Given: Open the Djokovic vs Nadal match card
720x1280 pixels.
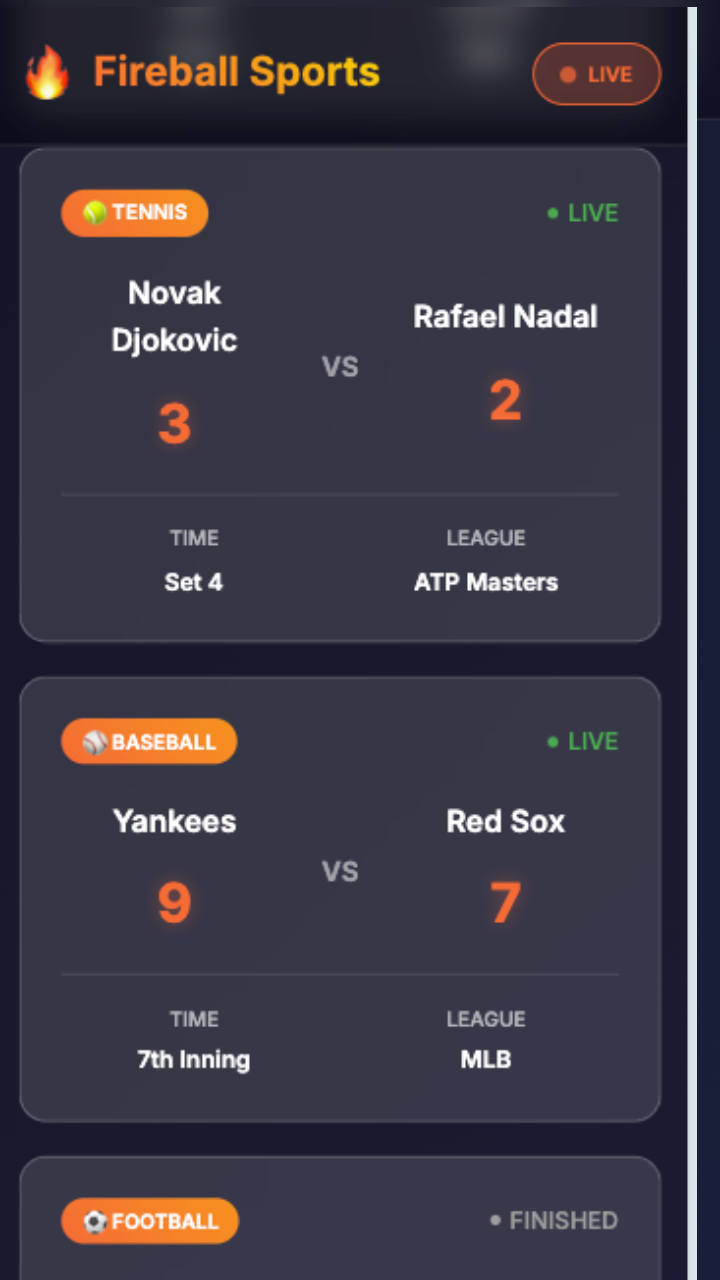Looking at the screenshot, I should click(x=340, y=395).
